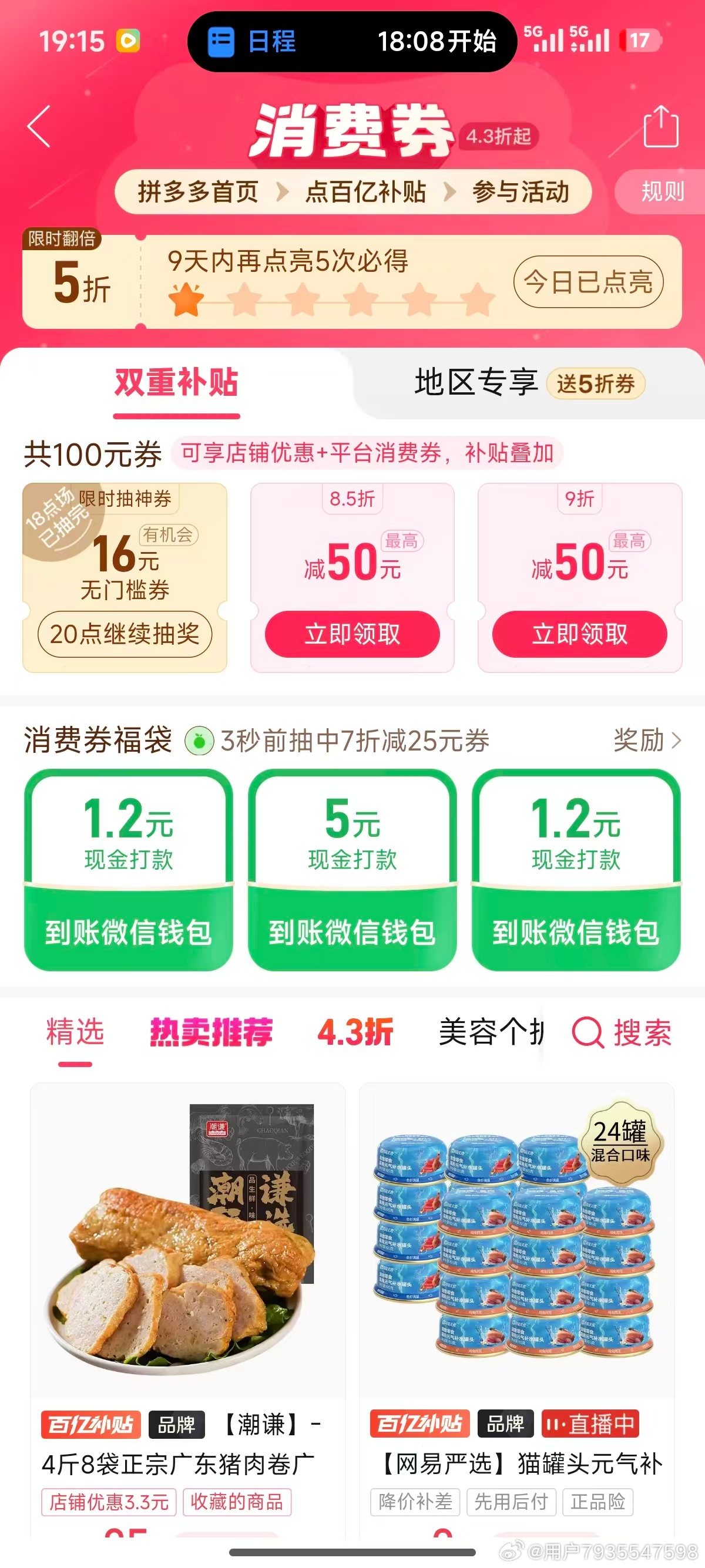The height and width of the screenshot is (1568, 705).
Task: Switch to the 美容个护 category
Action: [x=491, y=1032]
